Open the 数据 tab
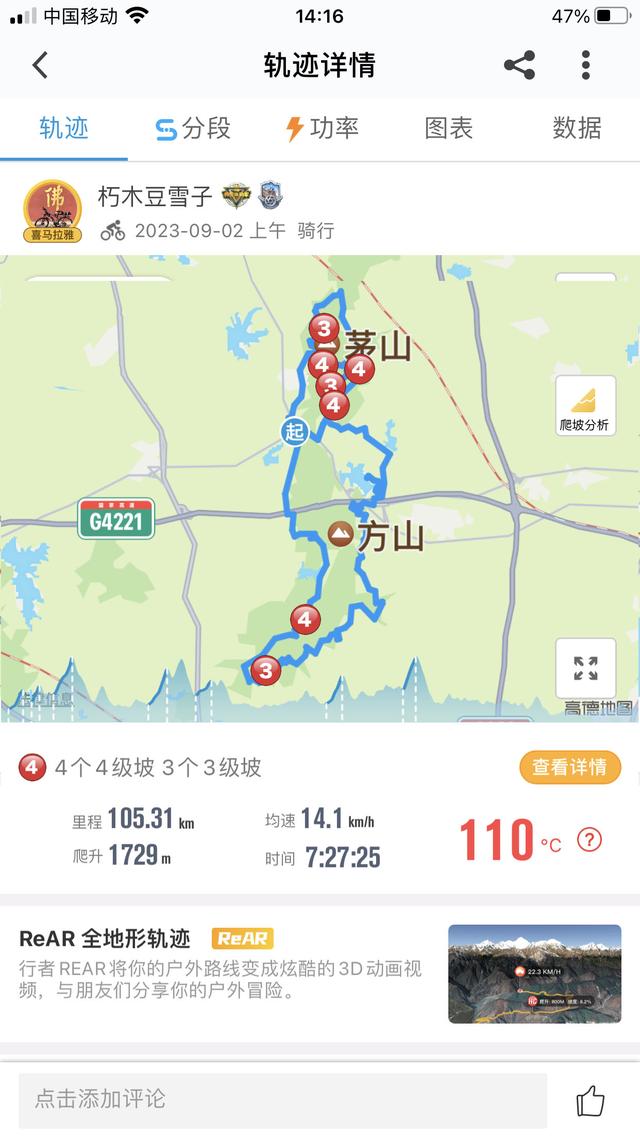This screenshot has width=640, height=1138. tap(577, 128)
